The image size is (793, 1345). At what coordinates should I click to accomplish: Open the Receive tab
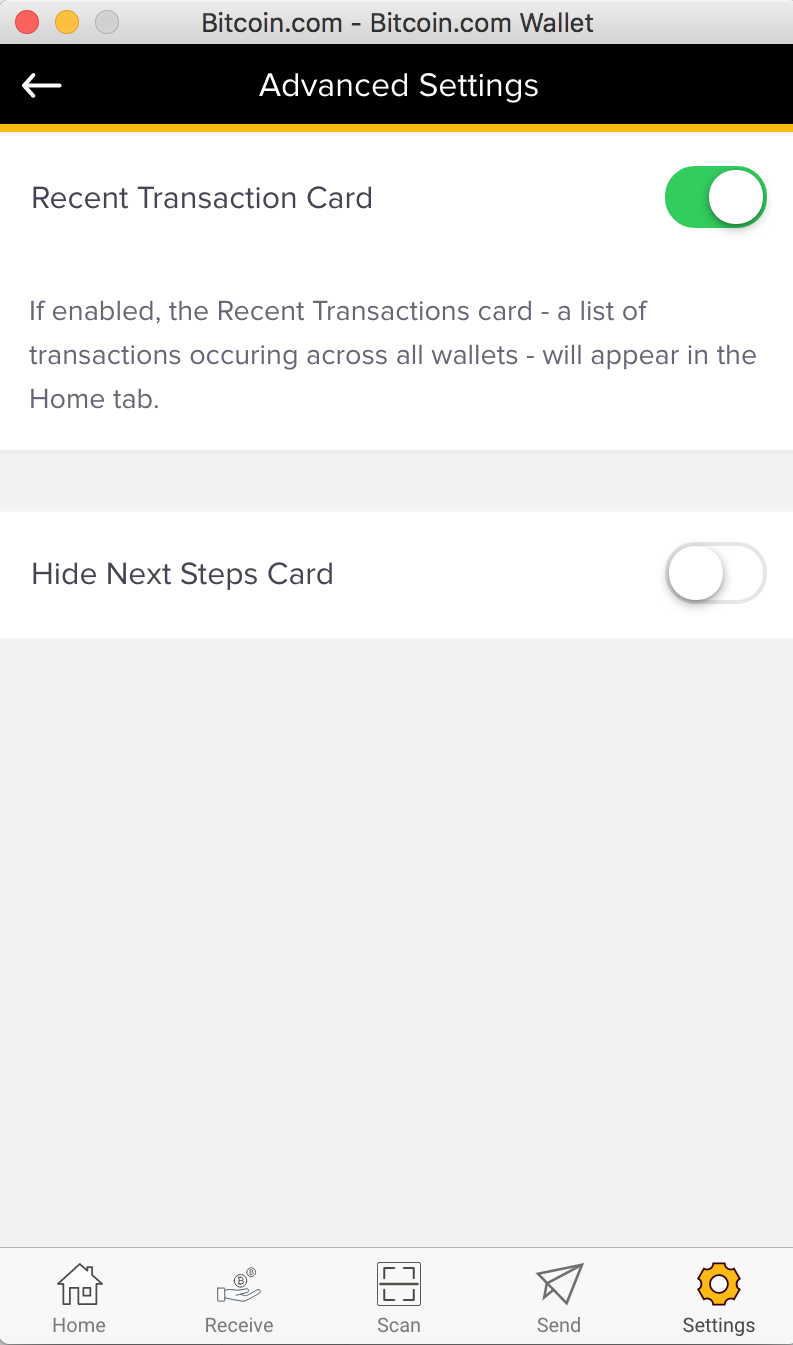(x=238, y=1298)
